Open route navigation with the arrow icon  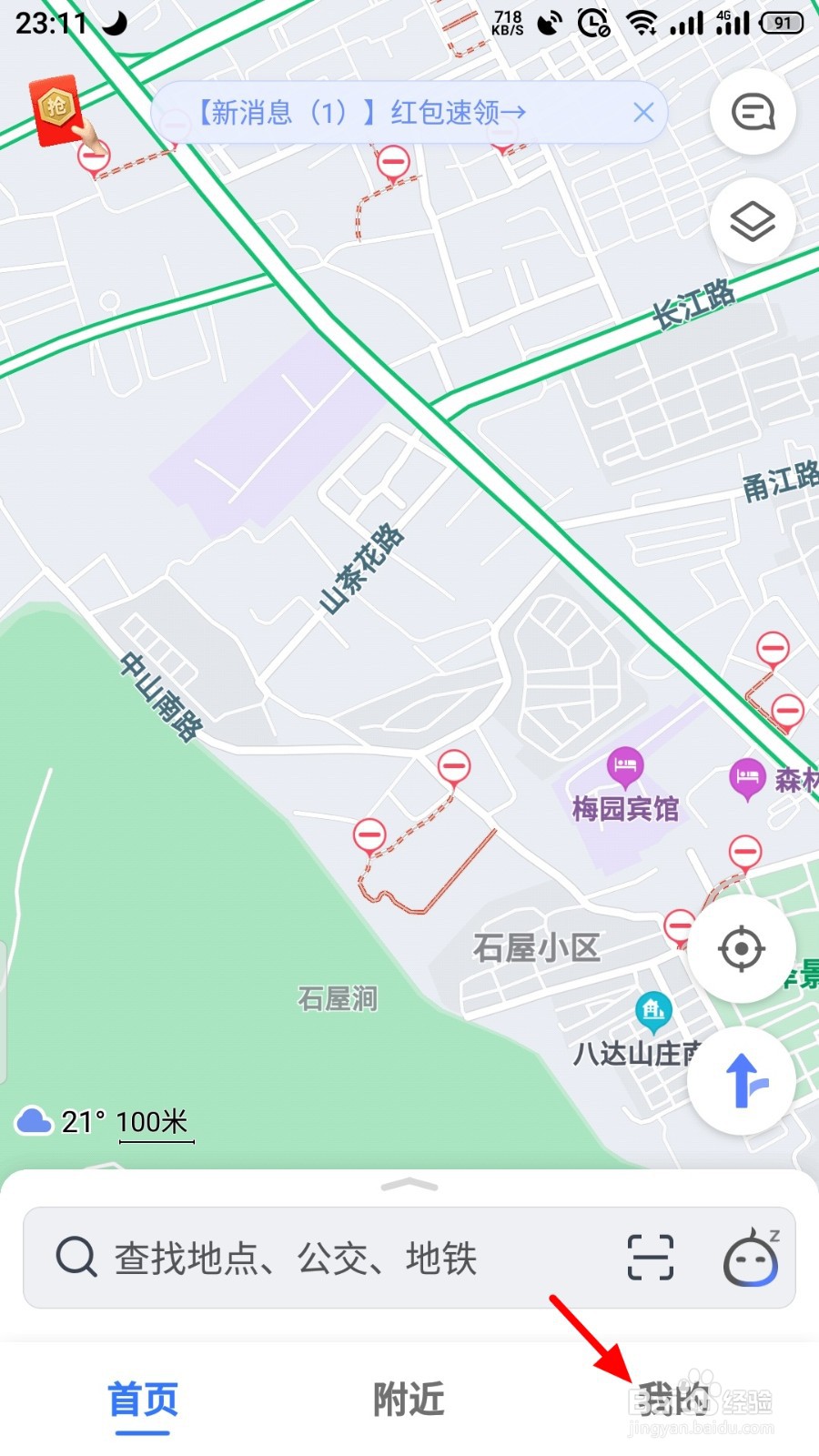pyautogui.click(x=742, y=1078)
